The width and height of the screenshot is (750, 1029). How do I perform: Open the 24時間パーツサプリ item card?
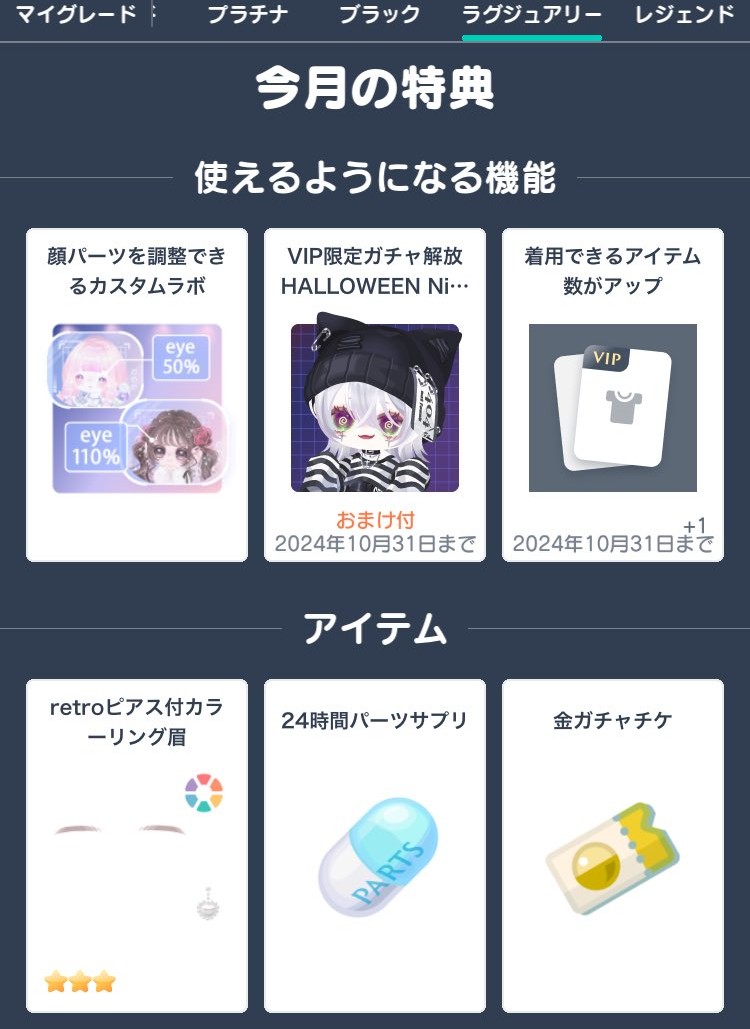[x=375, y=845]
